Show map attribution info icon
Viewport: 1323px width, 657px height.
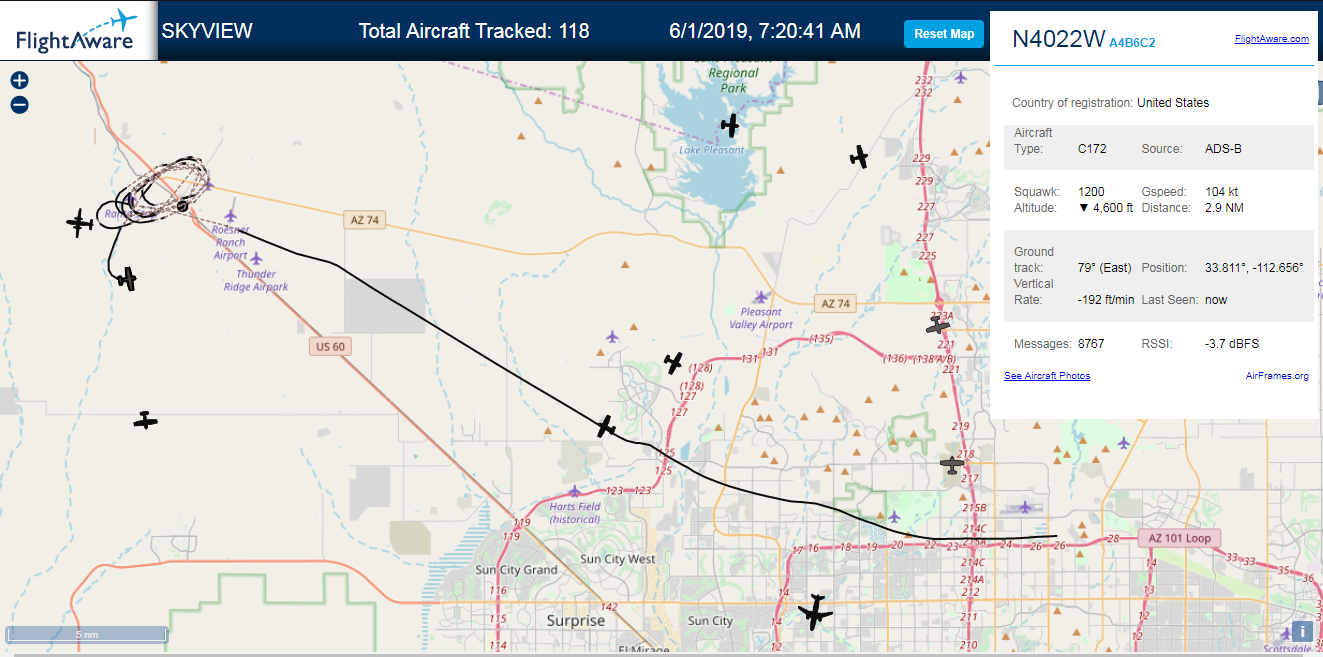coord(1302,631)
